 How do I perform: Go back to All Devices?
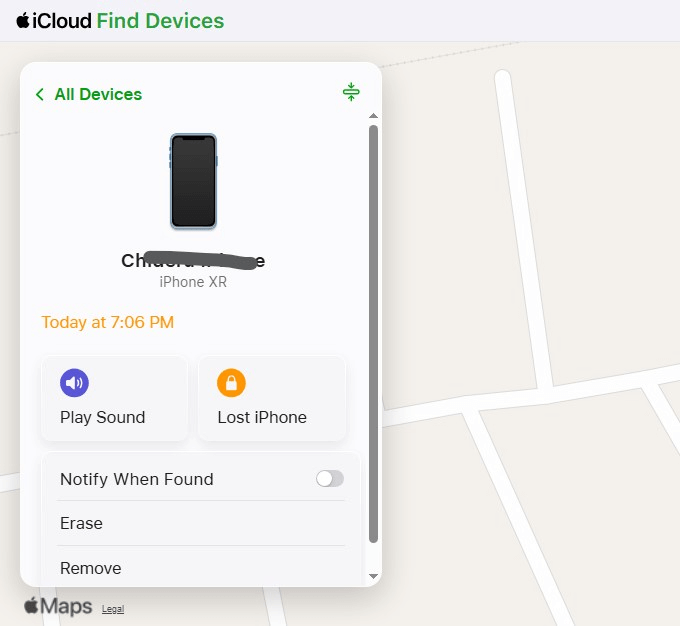tap(88, 94)
